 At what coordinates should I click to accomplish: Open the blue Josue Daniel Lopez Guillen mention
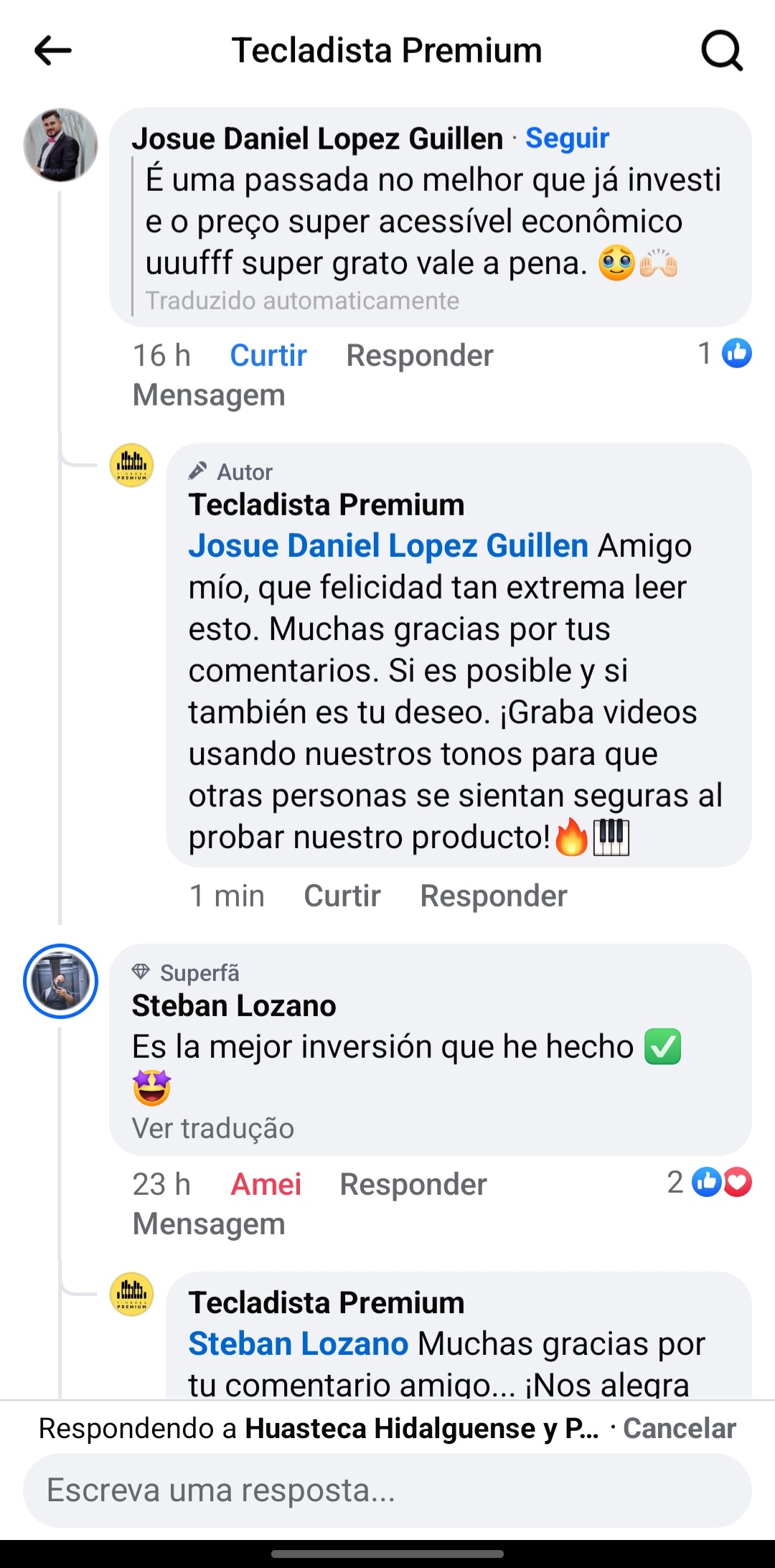click(x=388, y=546)
